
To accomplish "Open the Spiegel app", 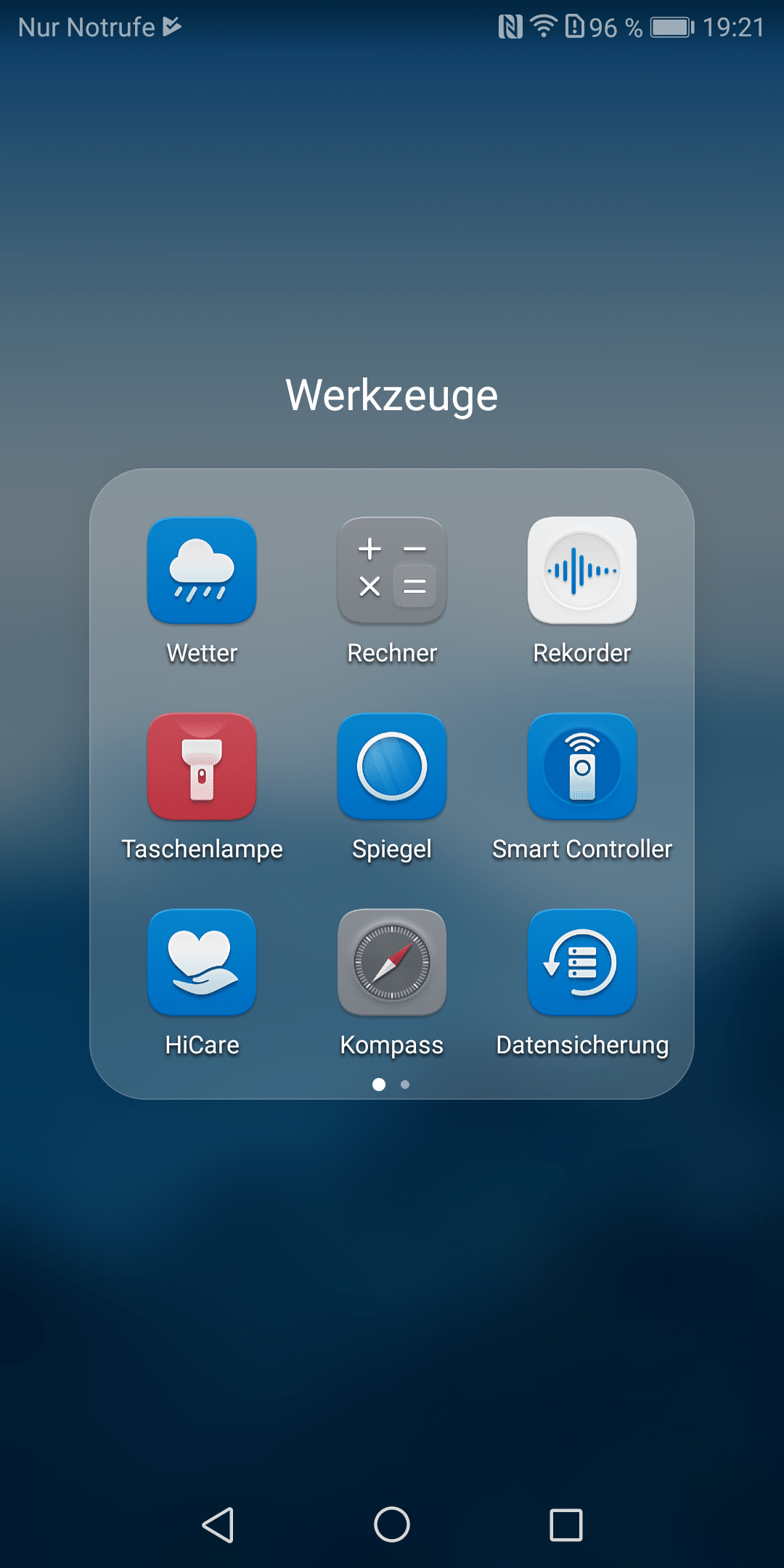I will 392,767.
